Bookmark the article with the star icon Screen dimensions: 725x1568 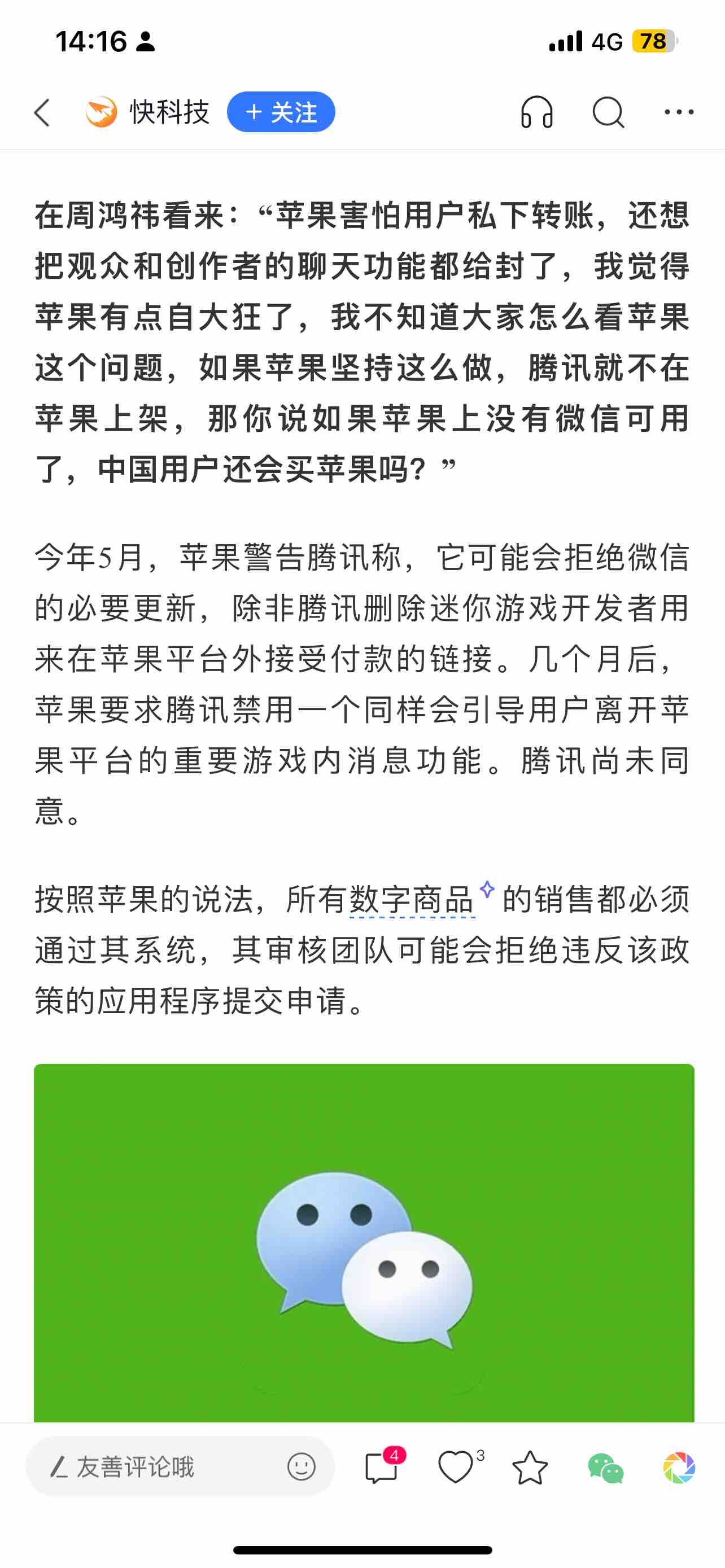click(530, 1467)
